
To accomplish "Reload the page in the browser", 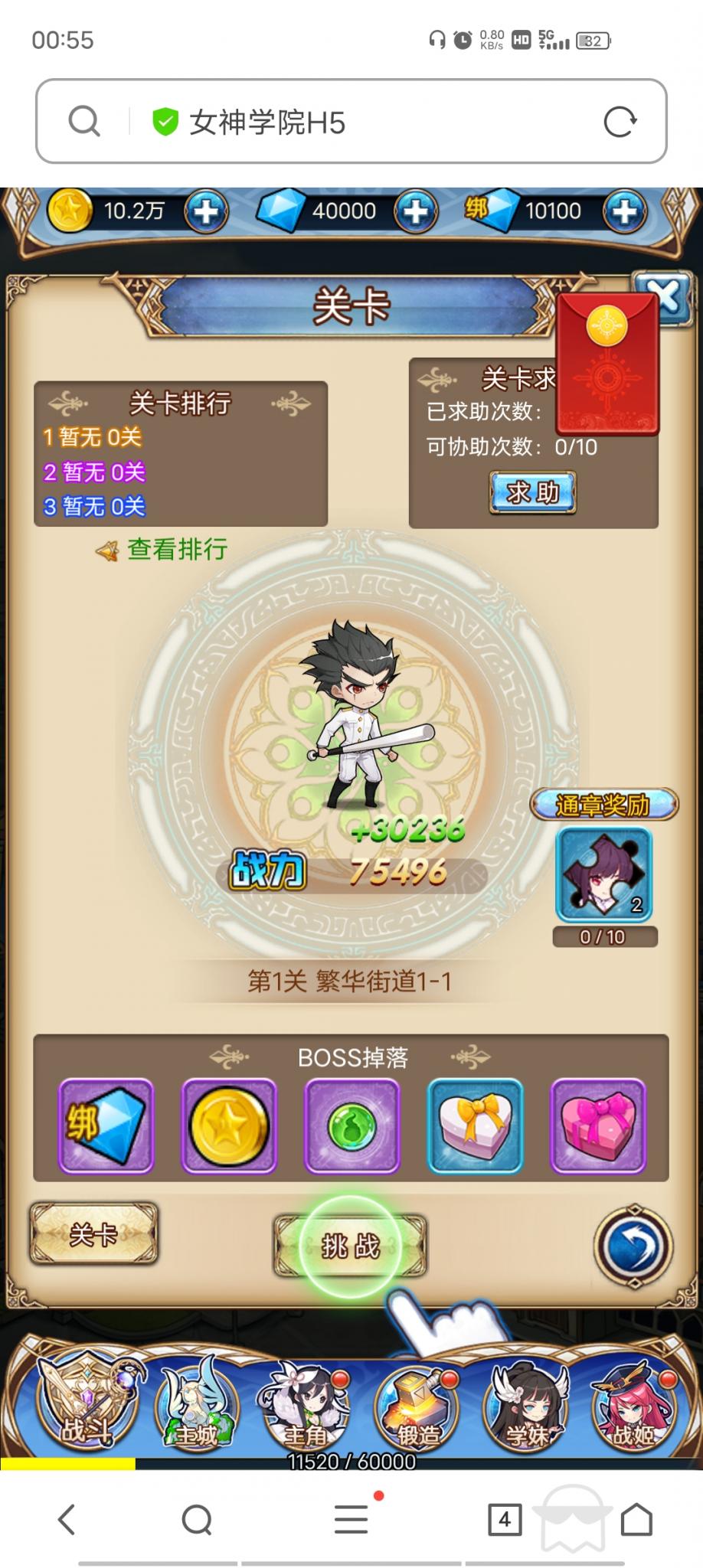I will point(620,122).
